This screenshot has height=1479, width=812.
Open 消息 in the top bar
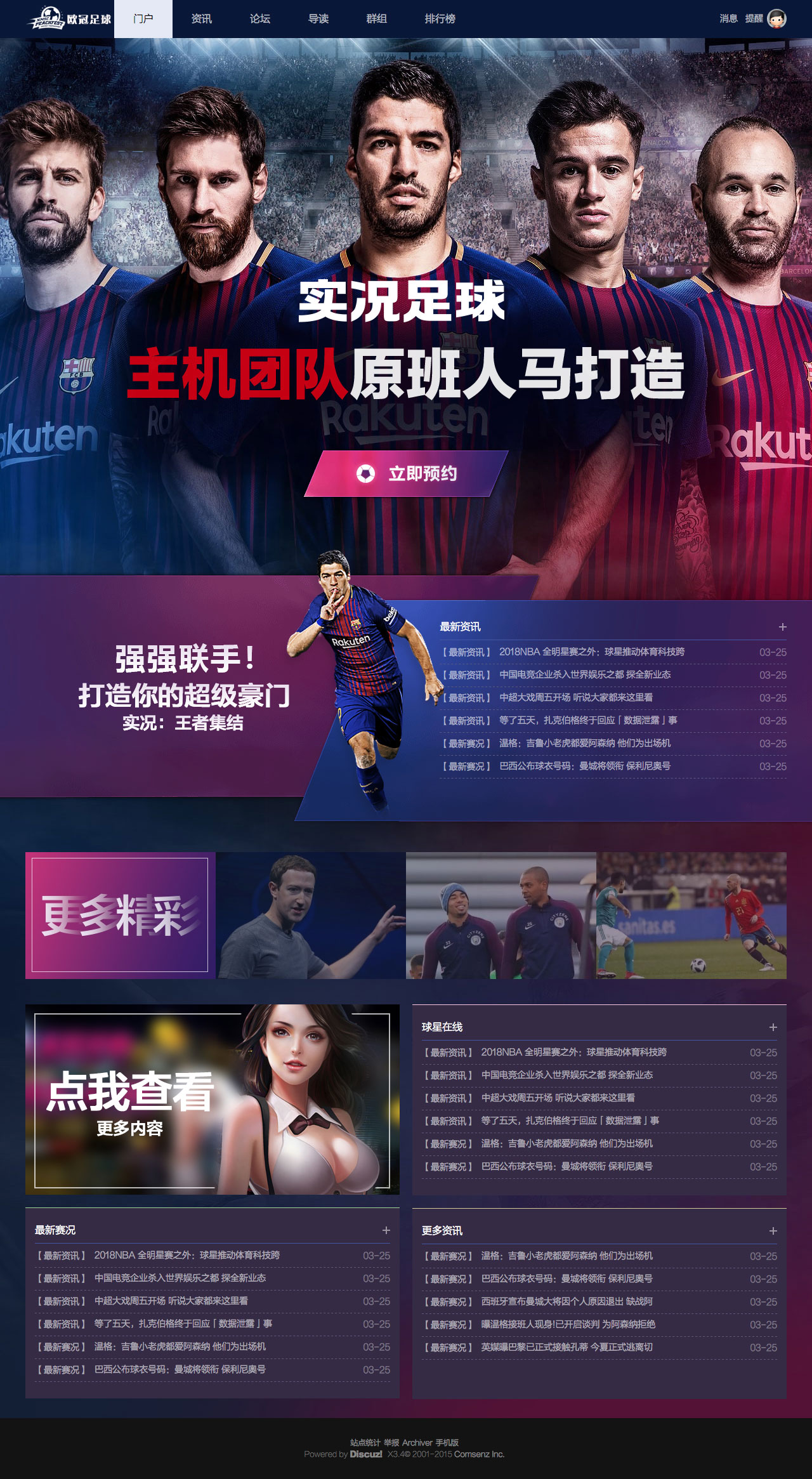pyautogui.click(x=728, y=19)
